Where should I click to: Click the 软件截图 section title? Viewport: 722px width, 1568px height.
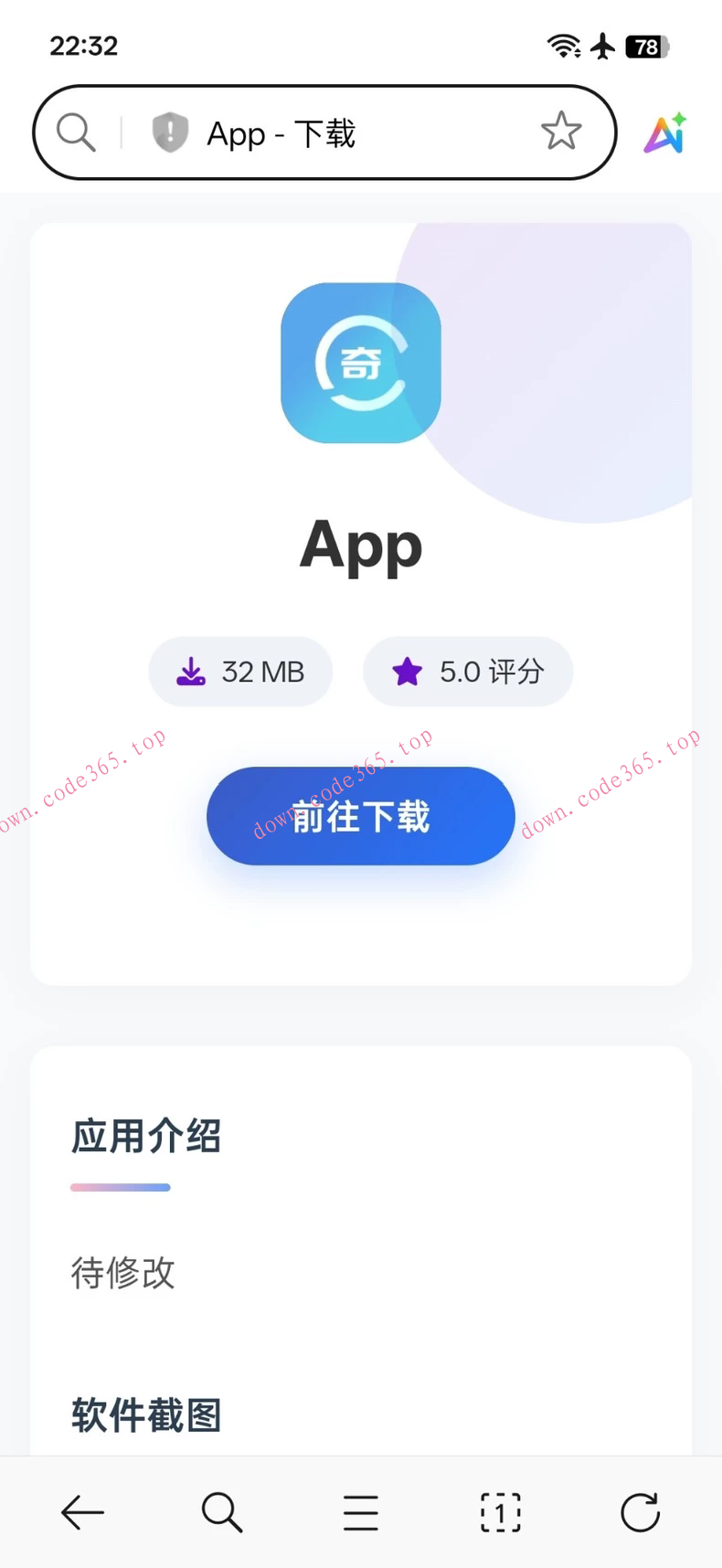[146, 1416]
